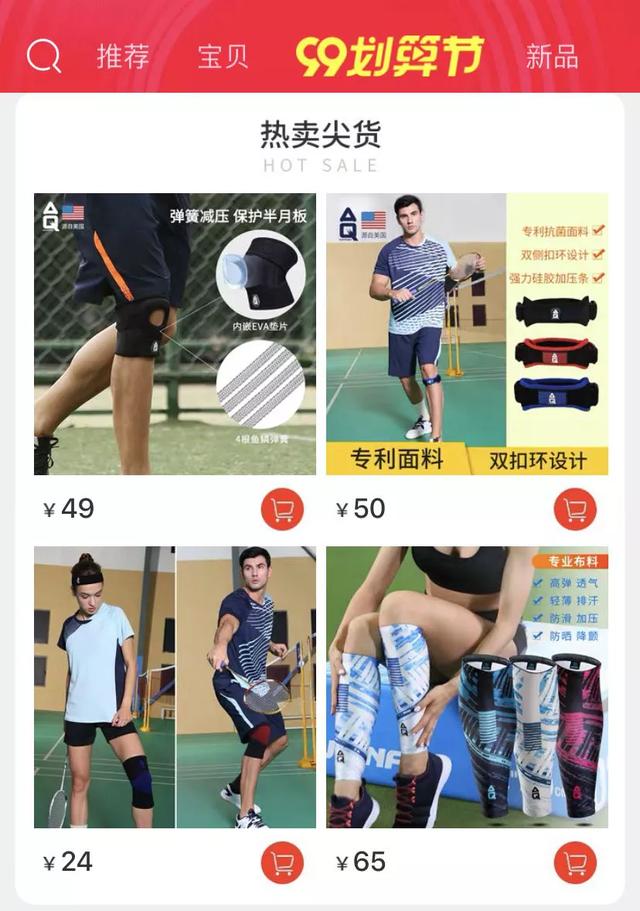Open the ¥49 knee brace product
Screen dimensions: 640x911
coord(175,333)
